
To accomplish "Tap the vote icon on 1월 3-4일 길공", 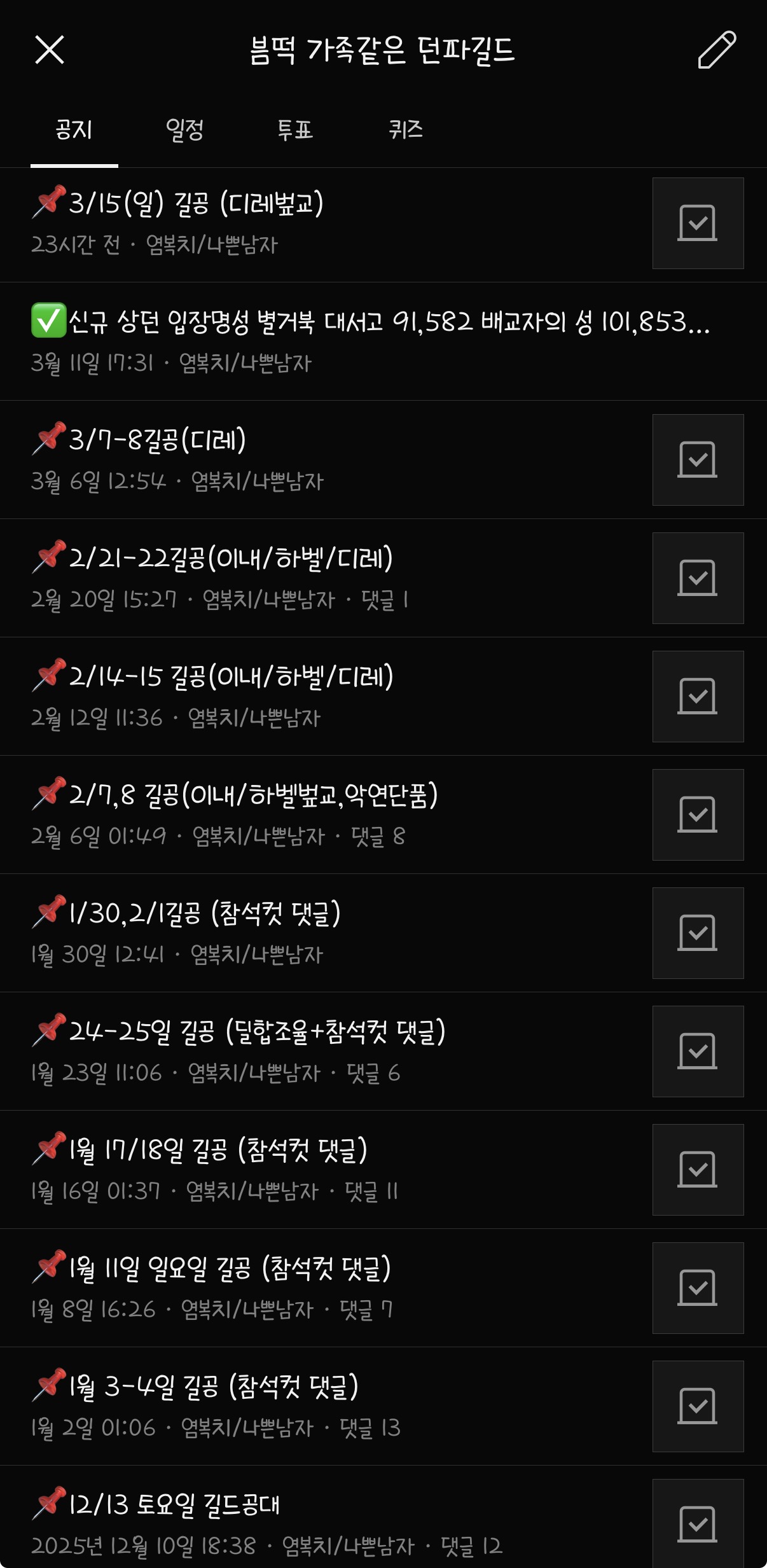I will click(698, 1406).
